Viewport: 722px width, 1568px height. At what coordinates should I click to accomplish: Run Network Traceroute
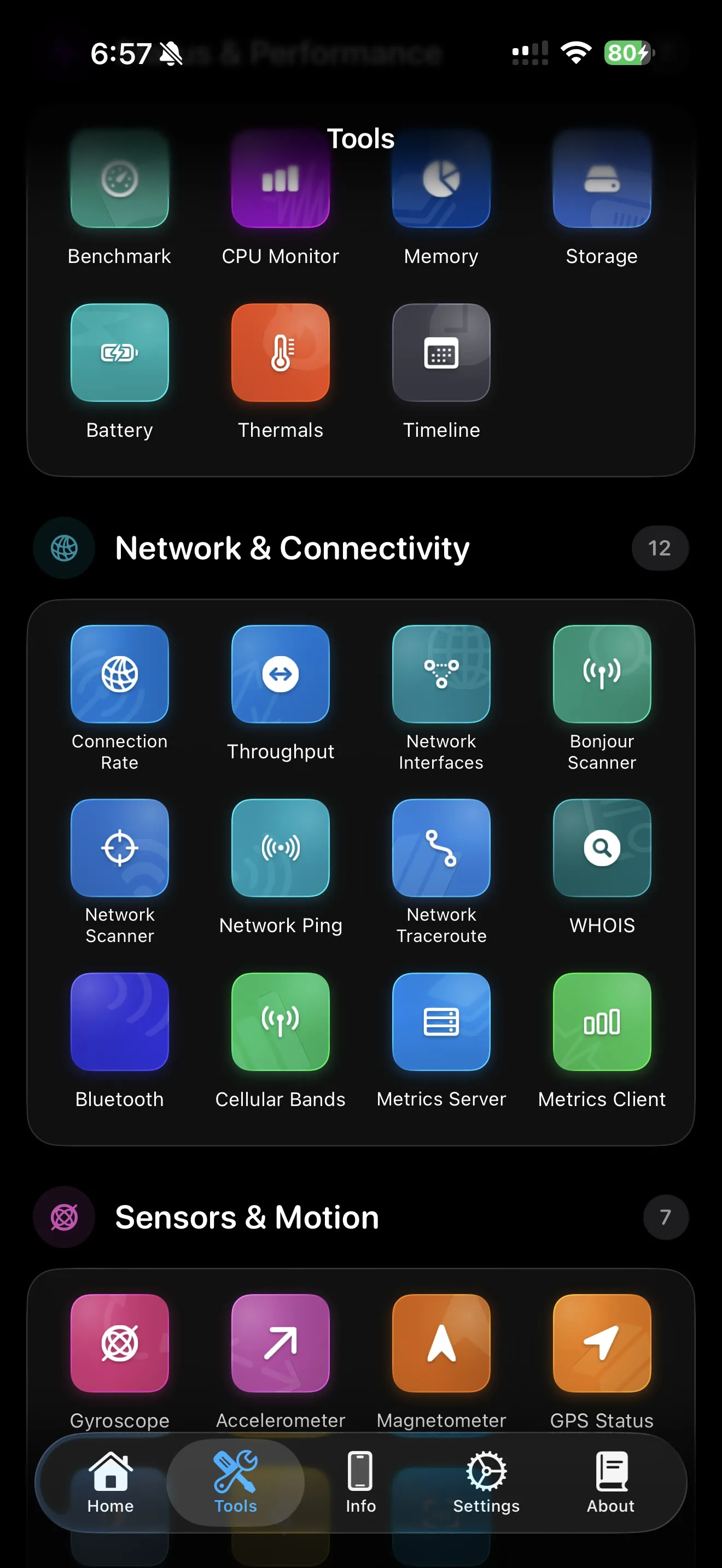click(x=441, y=847)
